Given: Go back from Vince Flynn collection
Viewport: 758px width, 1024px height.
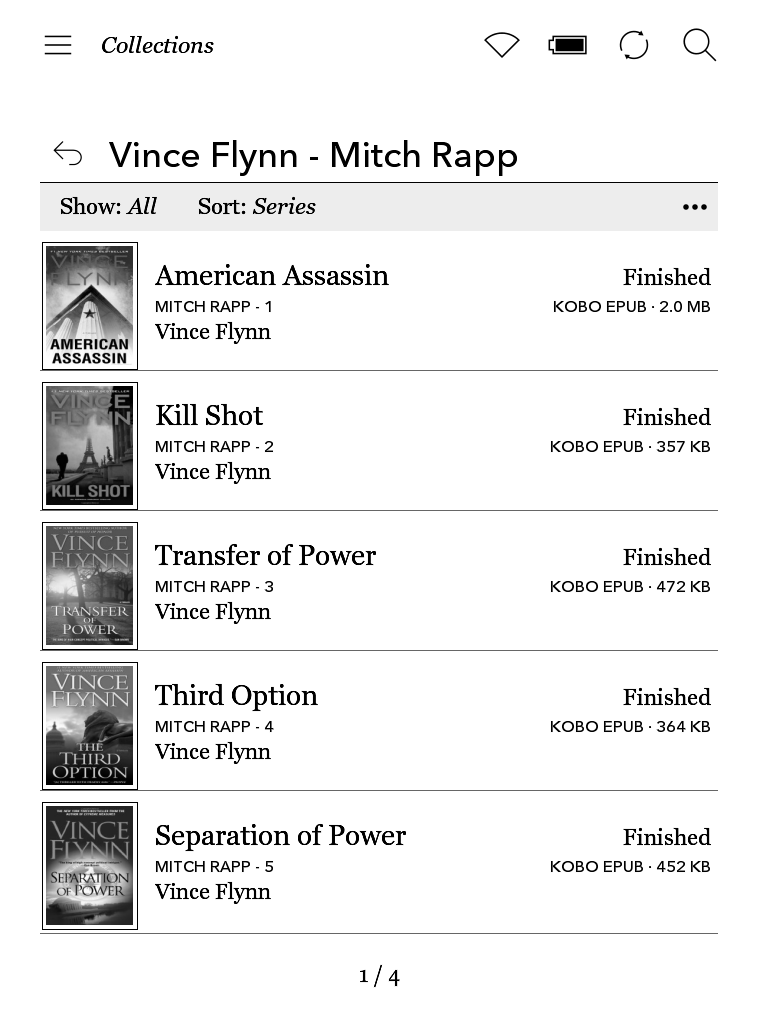Looking at the screenshot, I should [x=67, y=154].
